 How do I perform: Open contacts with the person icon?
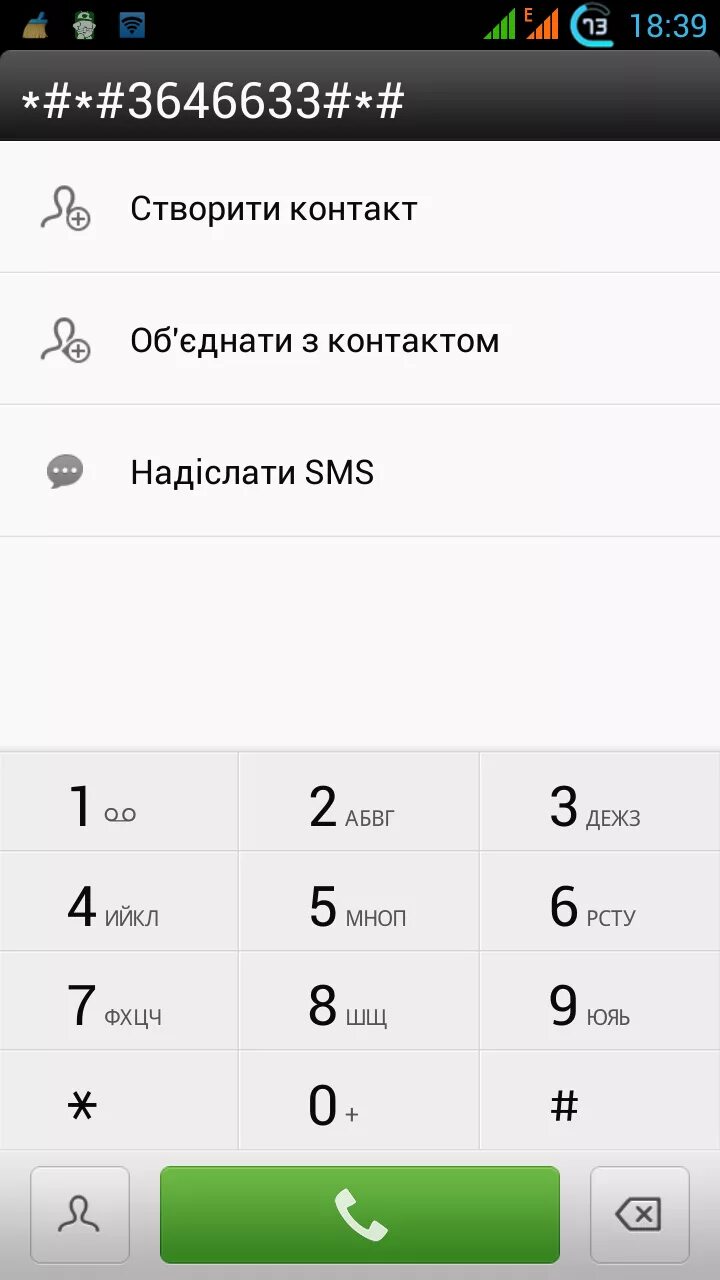coord(80,1214)
